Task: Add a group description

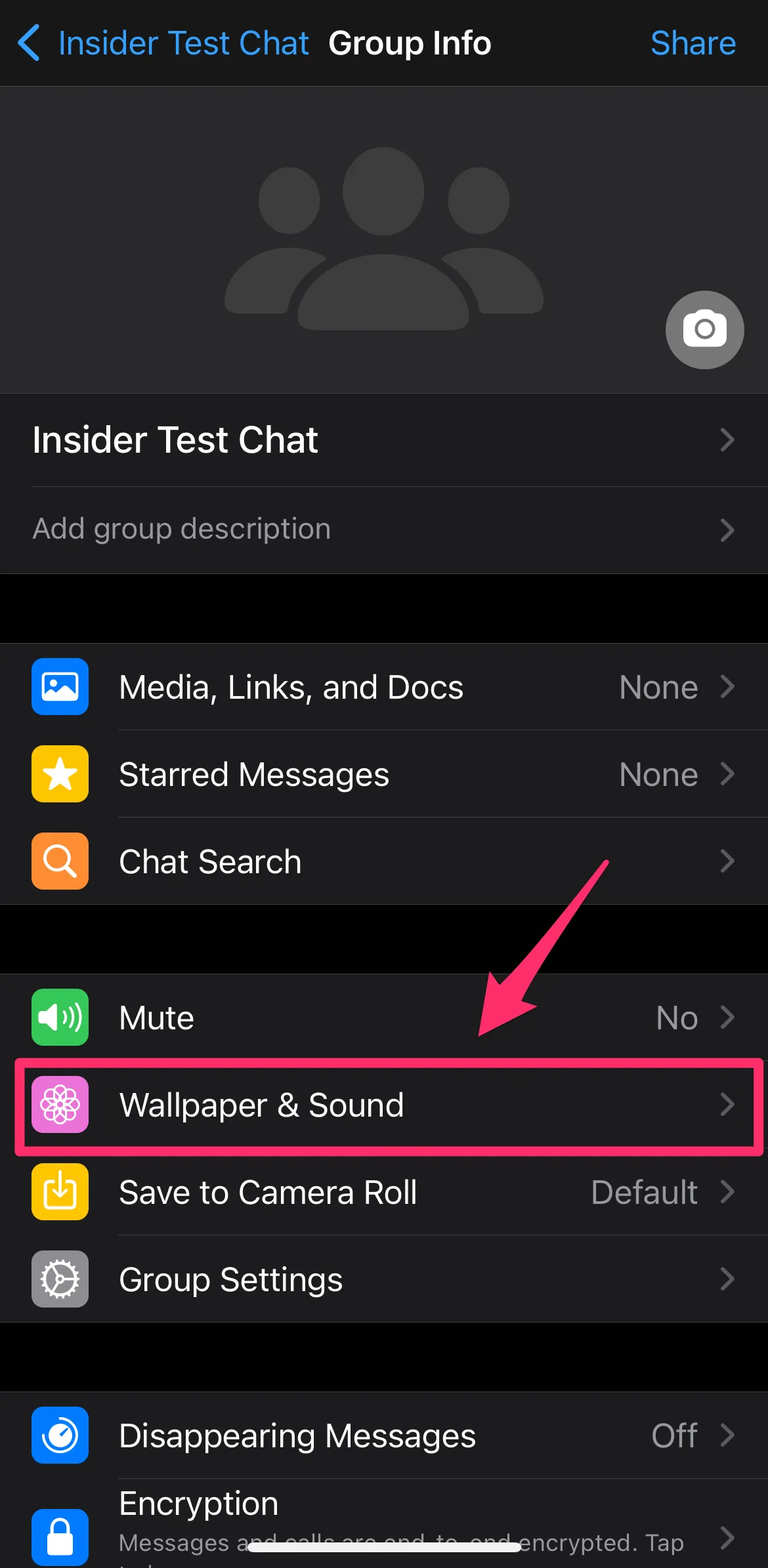Action: (384, 530)
